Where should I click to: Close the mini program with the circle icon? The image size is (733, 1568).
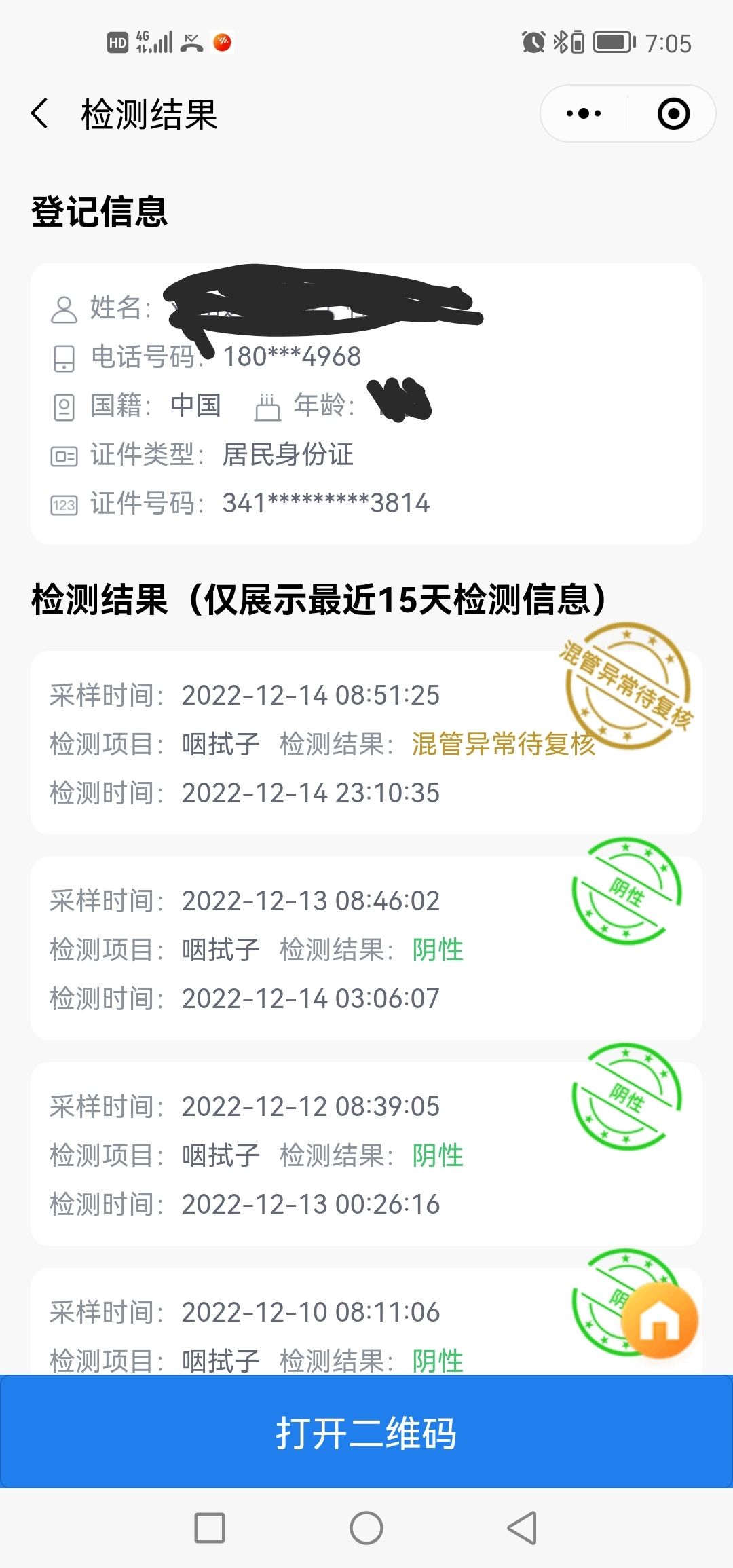point(673,113)
